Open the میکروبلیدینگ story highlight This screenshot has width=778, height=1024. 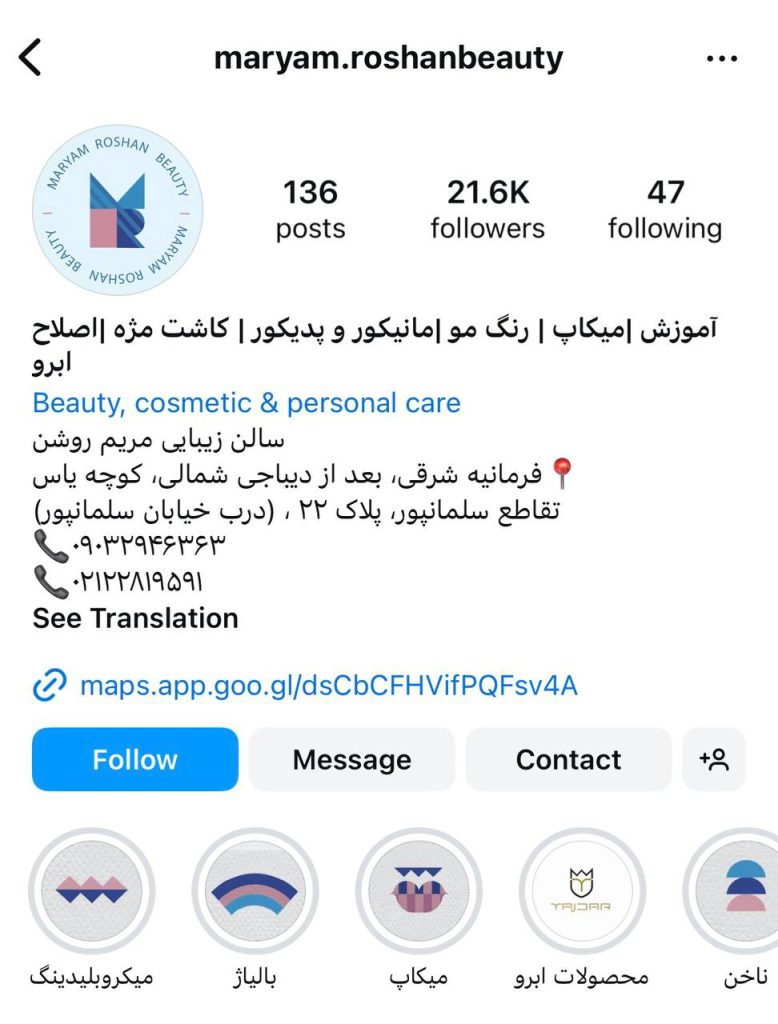pos(91,890)
